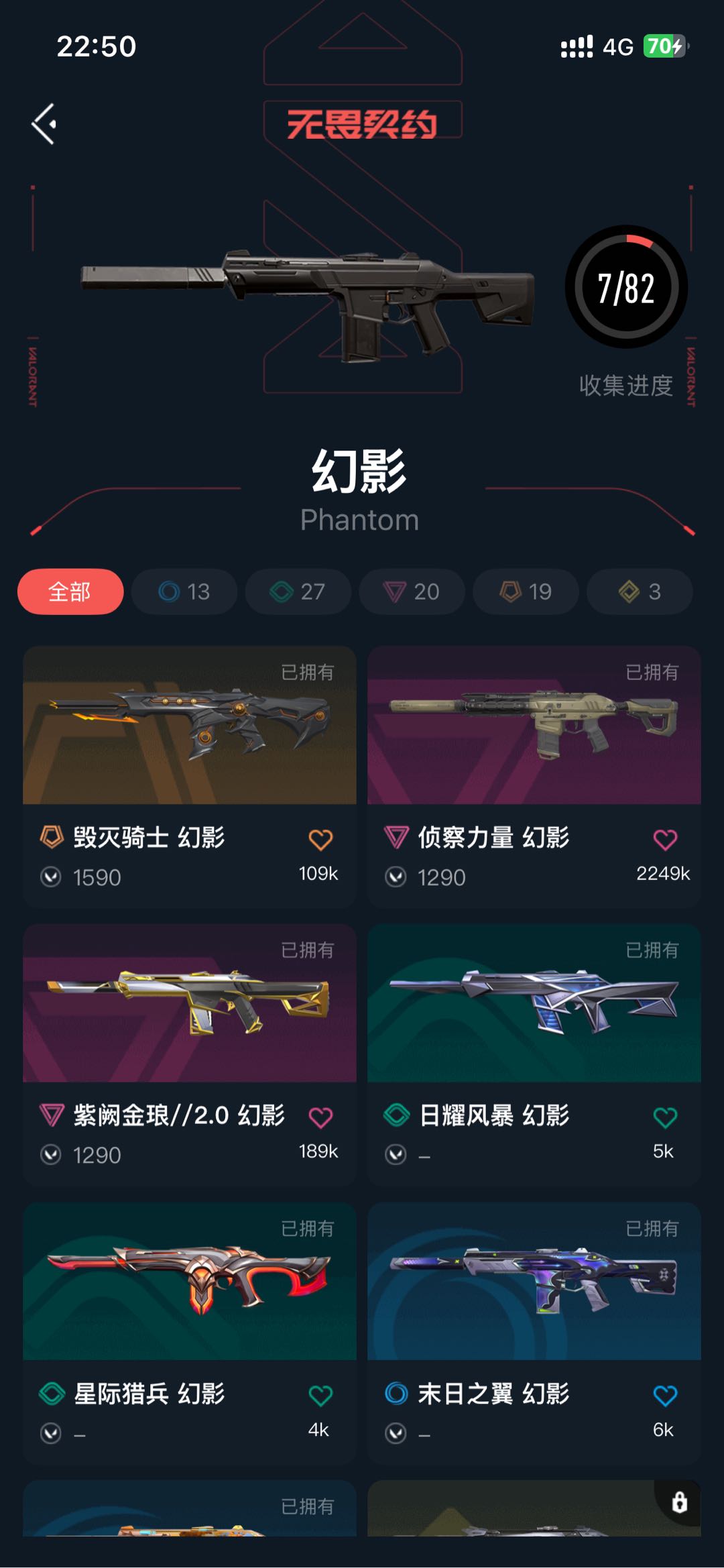Filter by the blue tier showing 13
This screenshot has height=1568, width=724.
[x=184, y=592]
